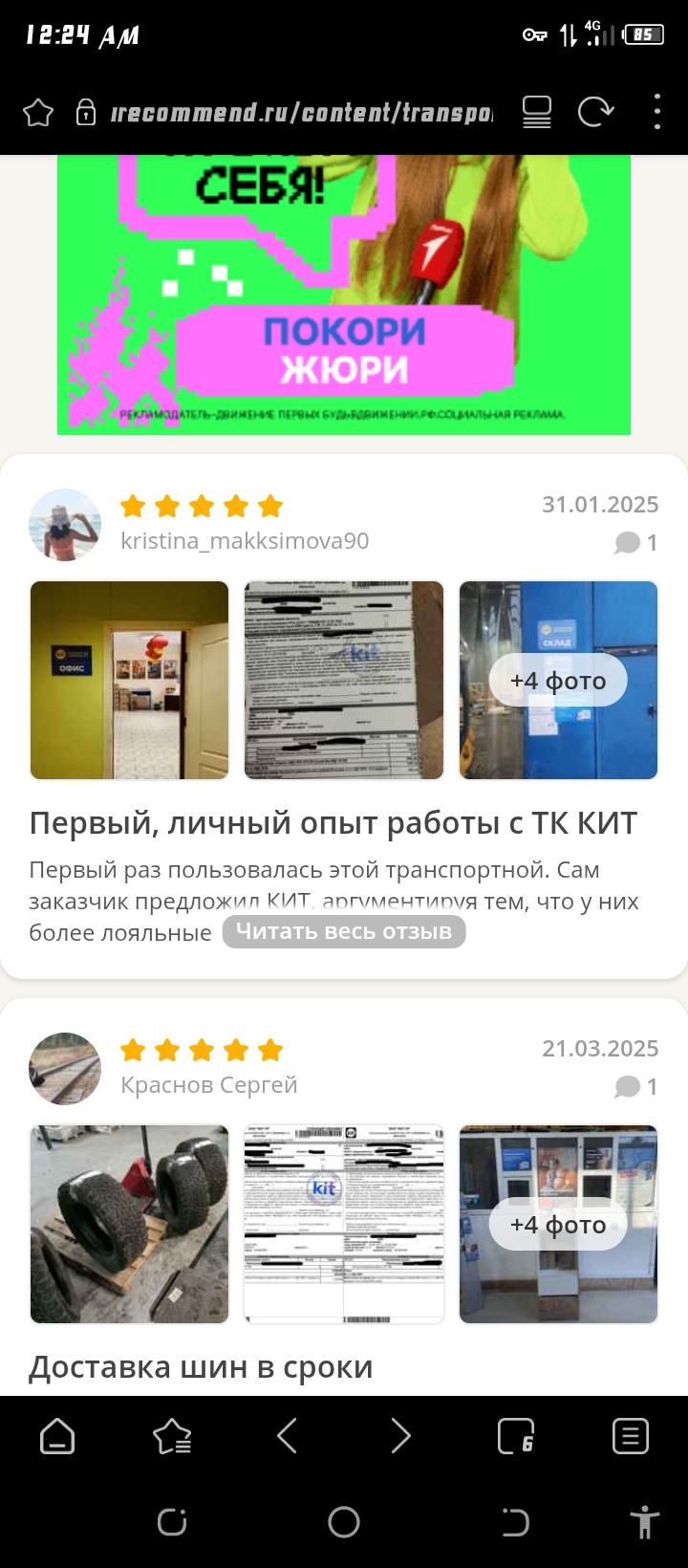Screen dimensions: 688x1568
Task: Open the tab switcher showing 6 tabs
Action: [516, 1436]
